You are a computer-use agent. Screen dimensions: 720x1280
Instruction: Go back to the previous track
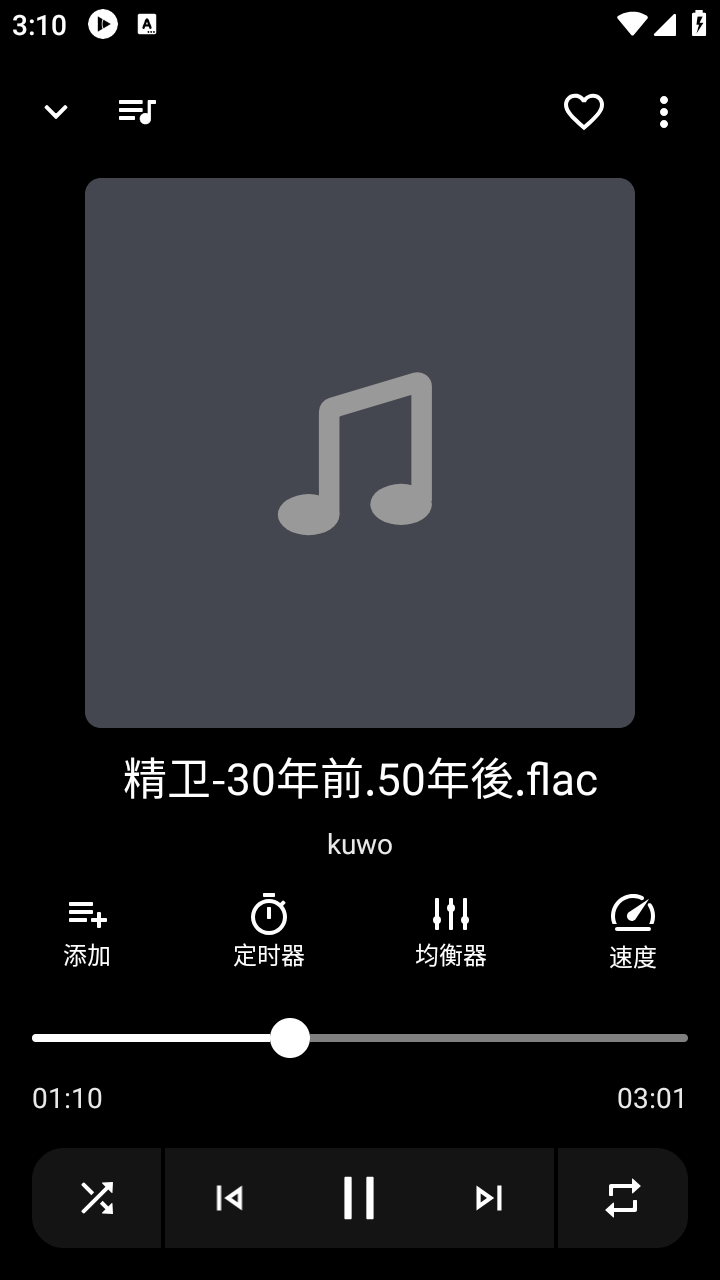coord(228,1197)
